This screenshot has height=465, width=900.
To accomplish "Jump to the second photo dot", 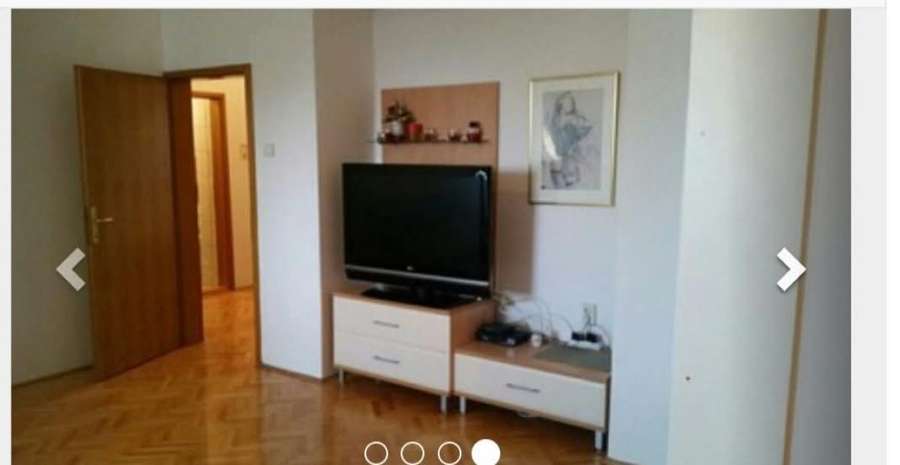I will [x=412, y=453].
